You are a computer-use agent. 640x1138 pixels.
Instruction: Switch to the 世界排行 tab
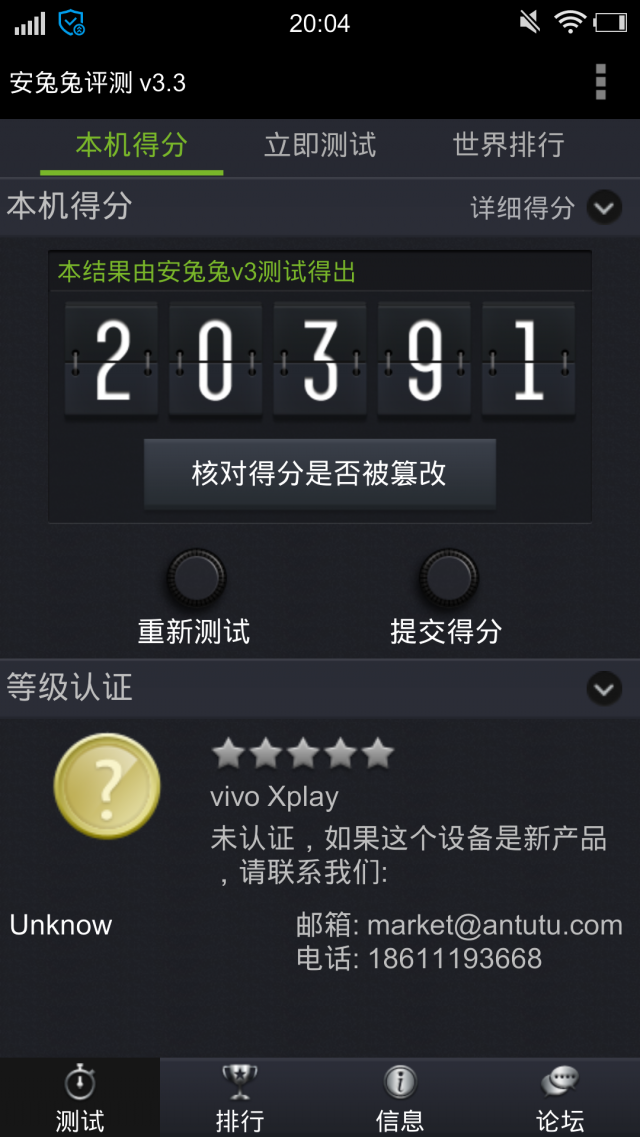[508, 146]
